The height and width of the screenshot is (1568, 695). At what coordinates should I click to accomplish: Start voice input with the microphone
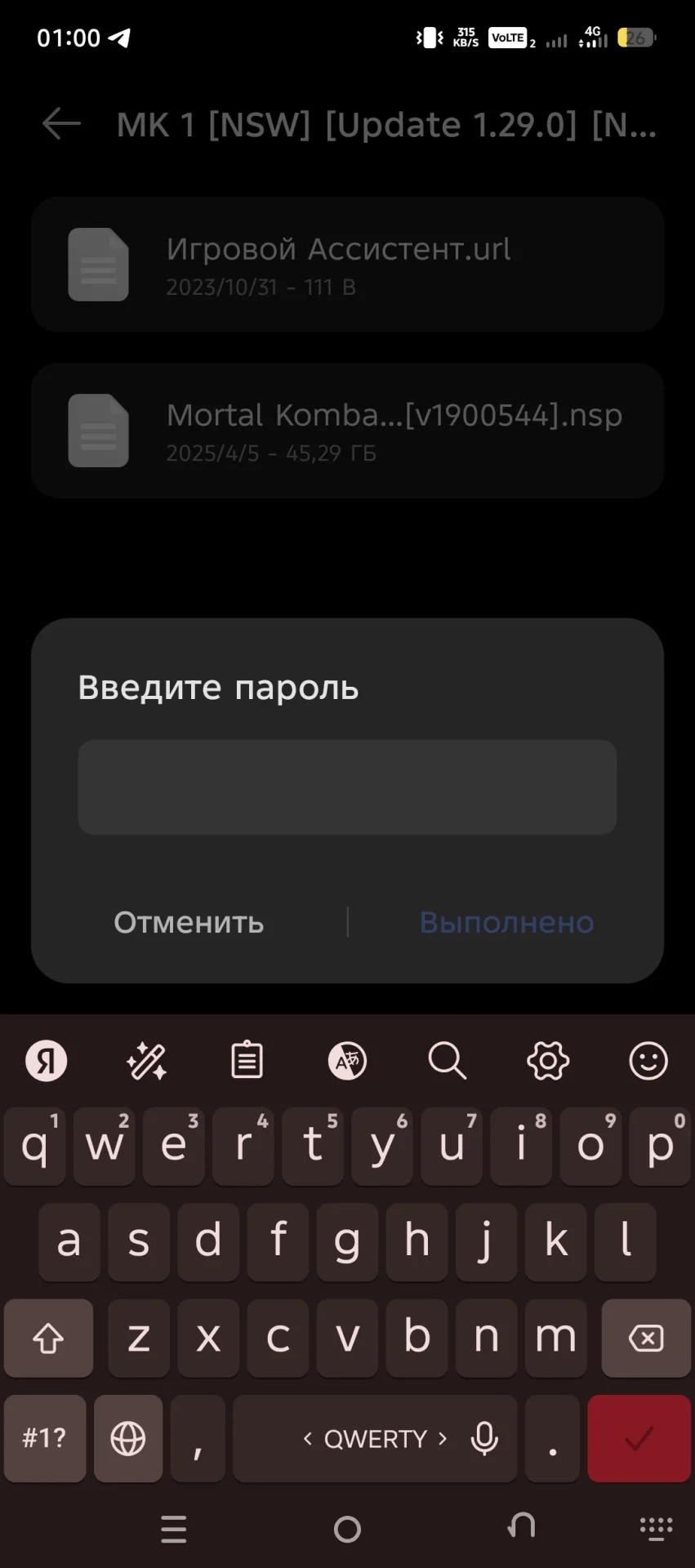pos(484,1437)
